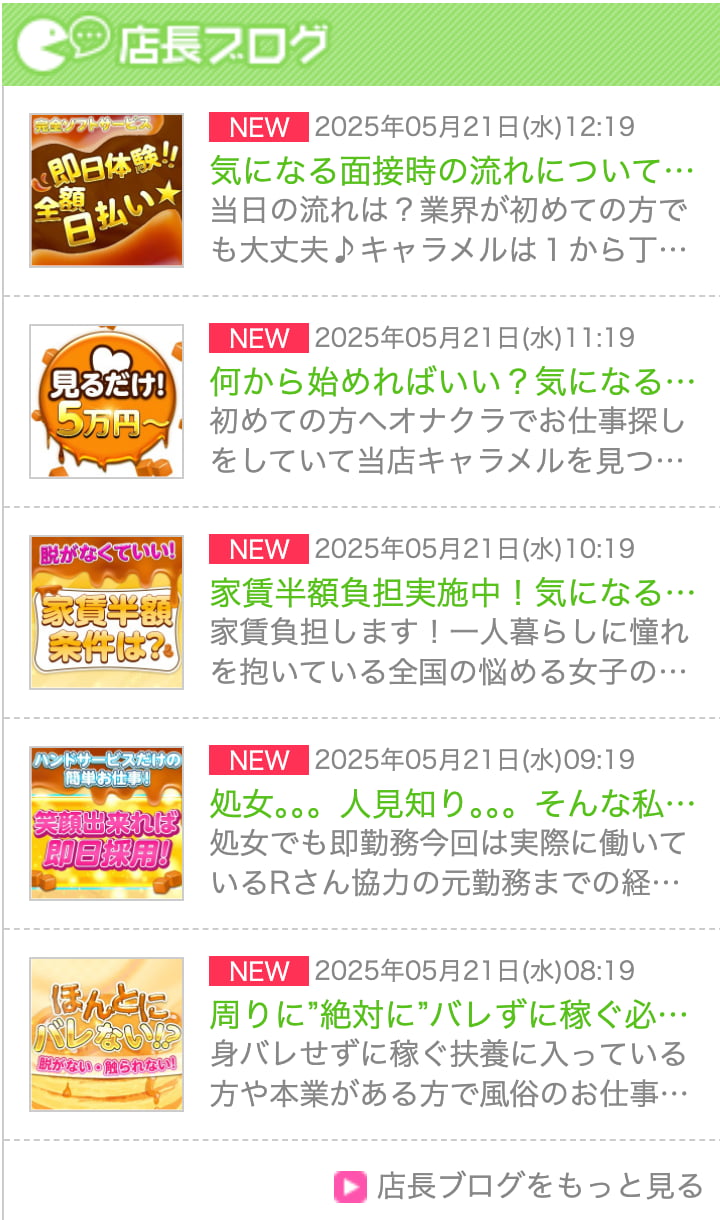Click the NEW badge on the 11:19 post
The image size is (720, 1220).
(256, 339)
